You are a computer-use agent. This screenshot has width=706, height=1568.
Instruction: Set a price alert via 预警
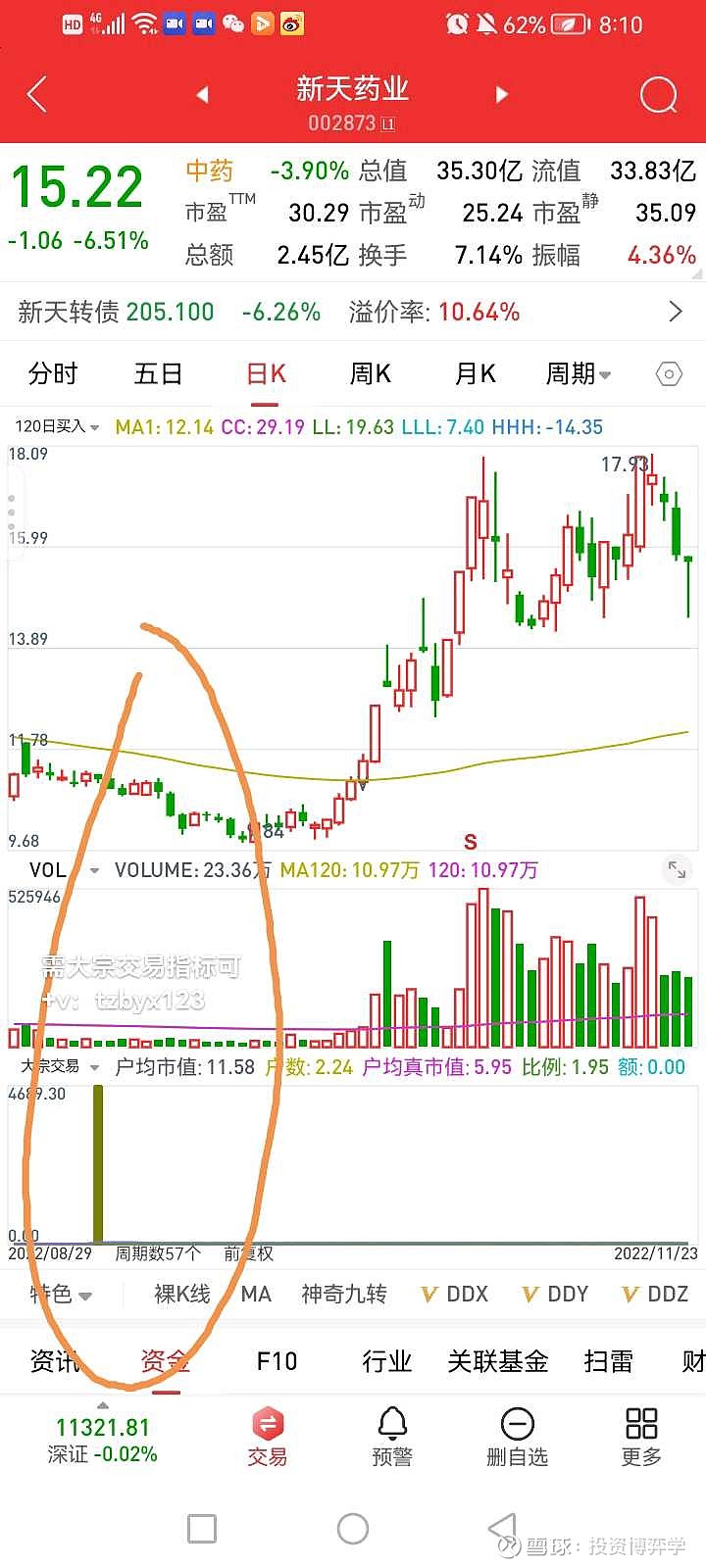(392, 1437)
